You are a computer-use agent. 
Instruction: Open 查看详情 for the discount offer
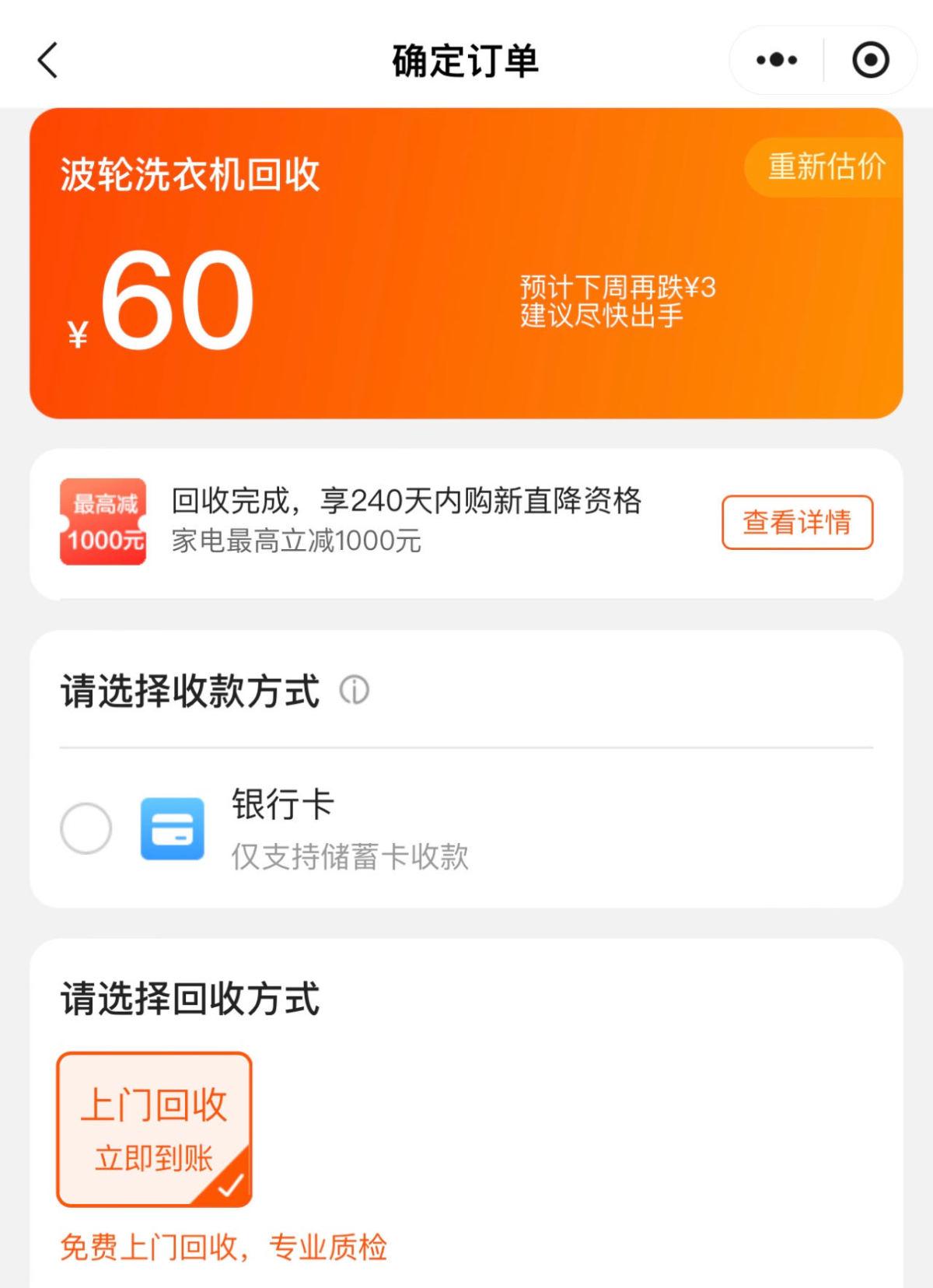pos(797,522)
